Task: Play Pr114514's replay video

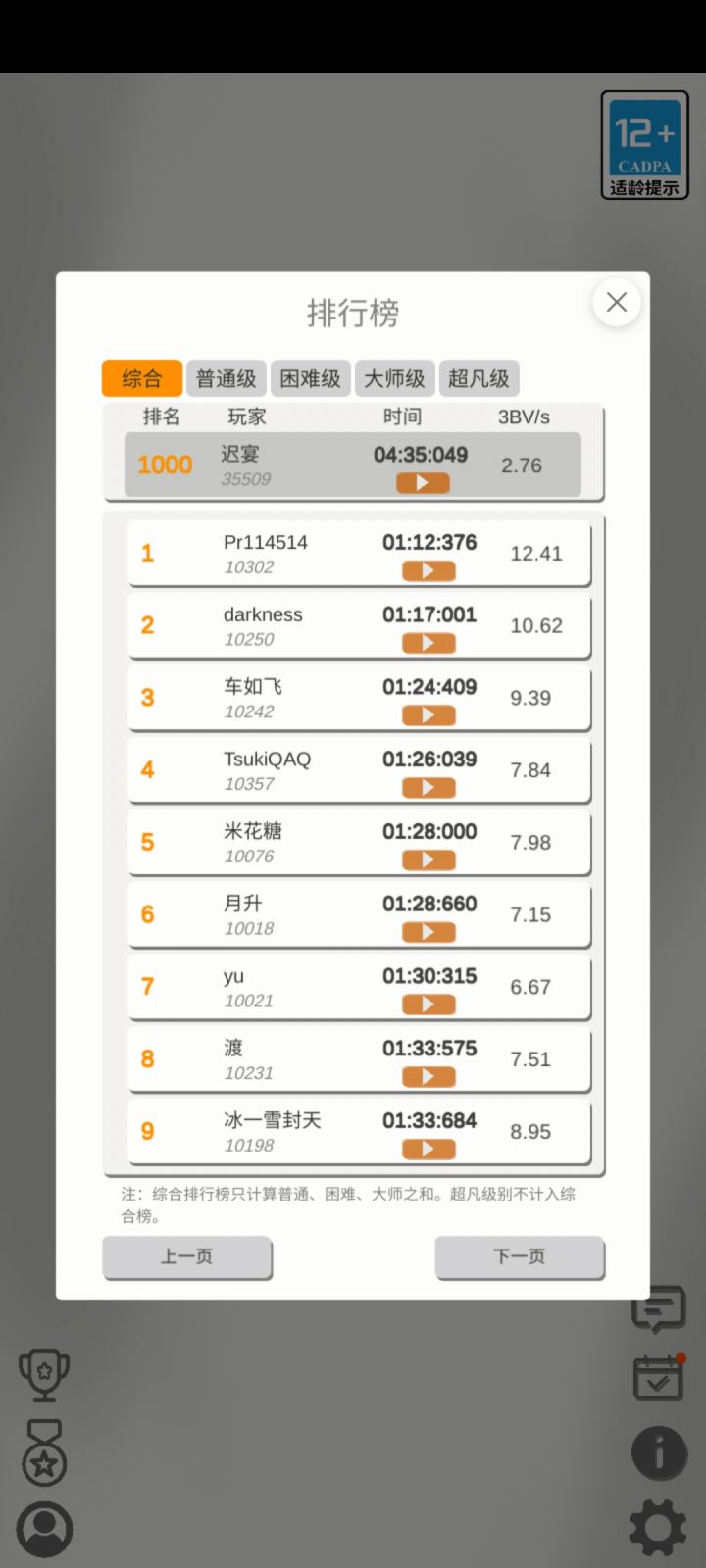Action: click(x=429, y=571)
